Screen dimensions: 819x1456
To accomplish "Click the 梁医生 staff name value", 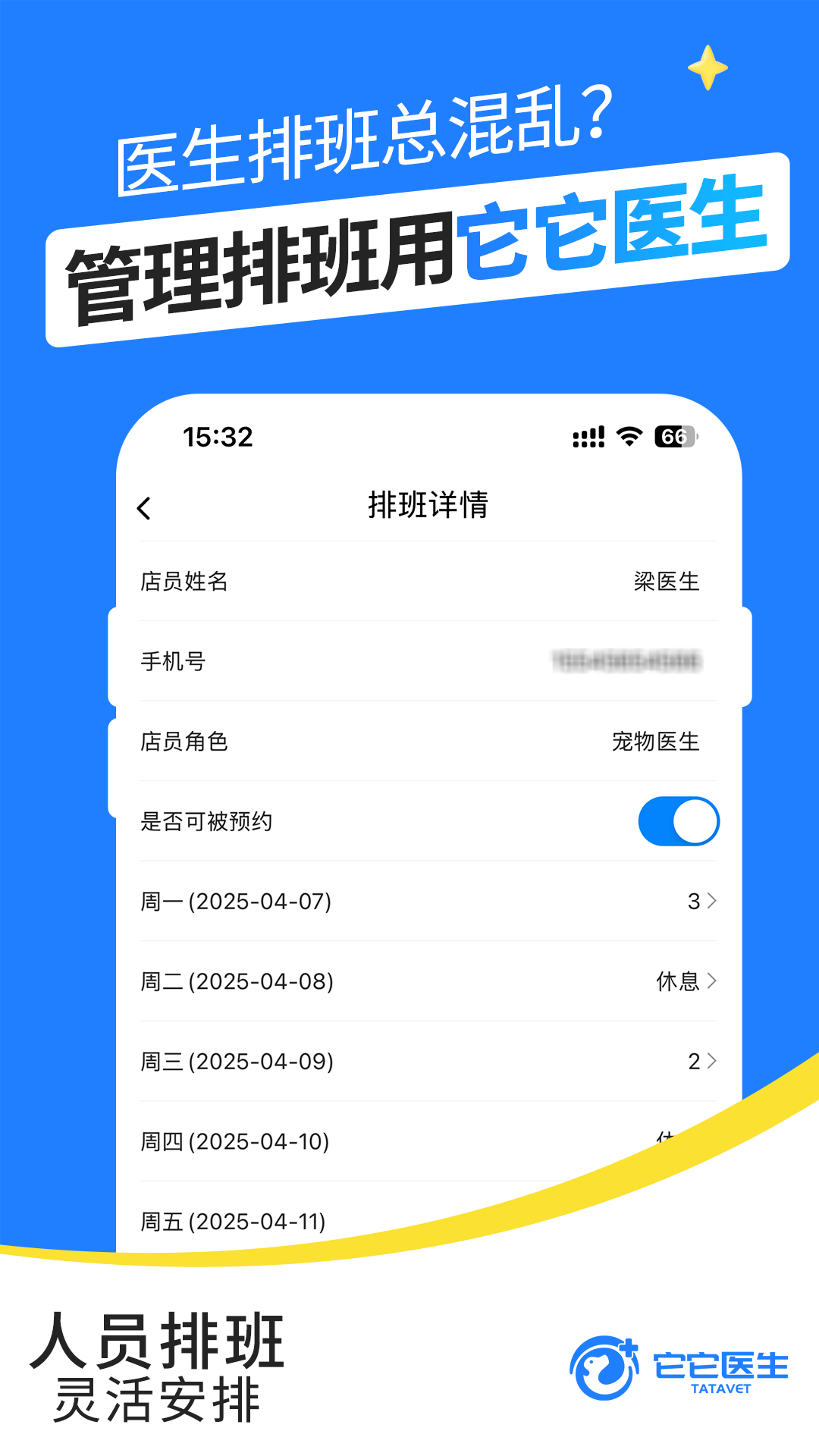I will point(665,582).
